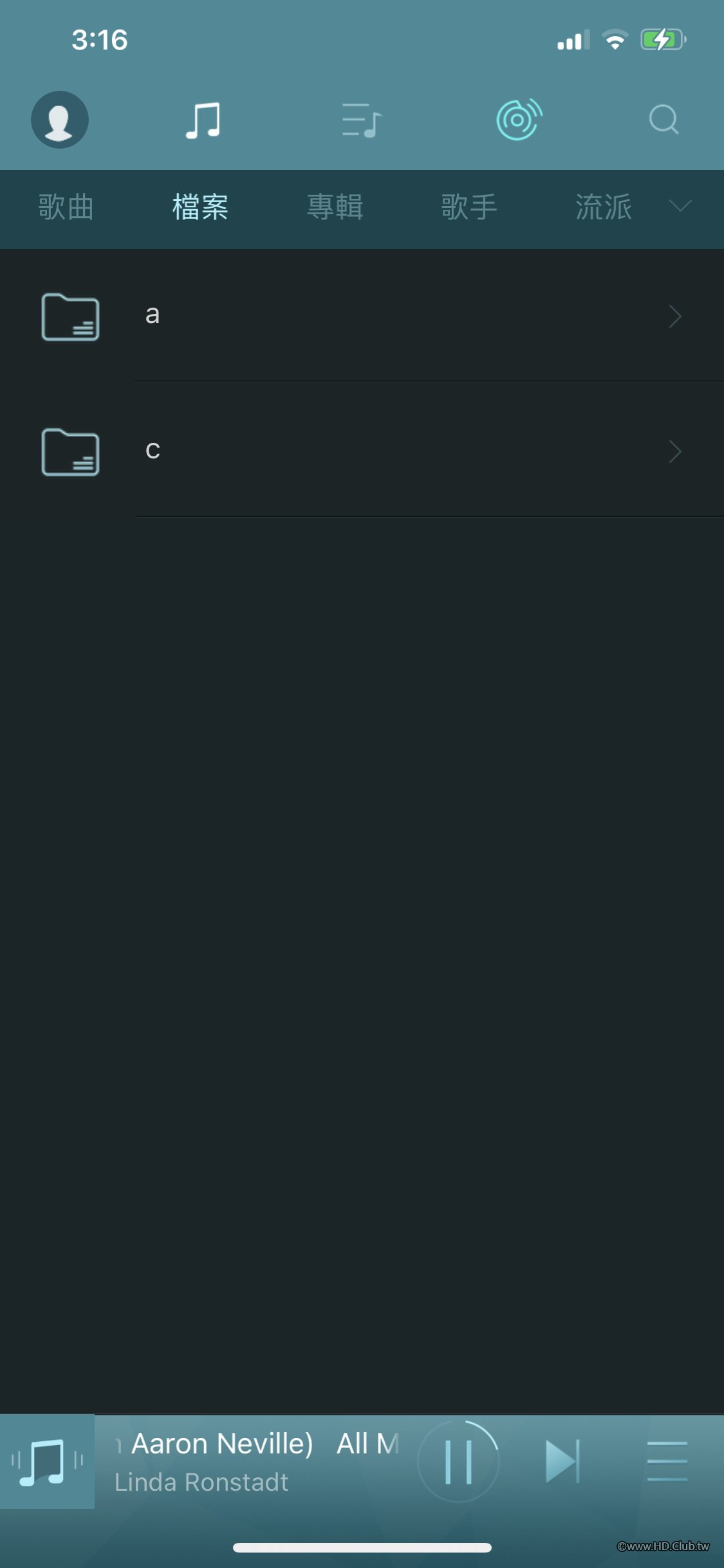The height and width of the screenshot is (1568, 724).
Task: Switch to the 歌曲 tab
Action: (66, 207)
